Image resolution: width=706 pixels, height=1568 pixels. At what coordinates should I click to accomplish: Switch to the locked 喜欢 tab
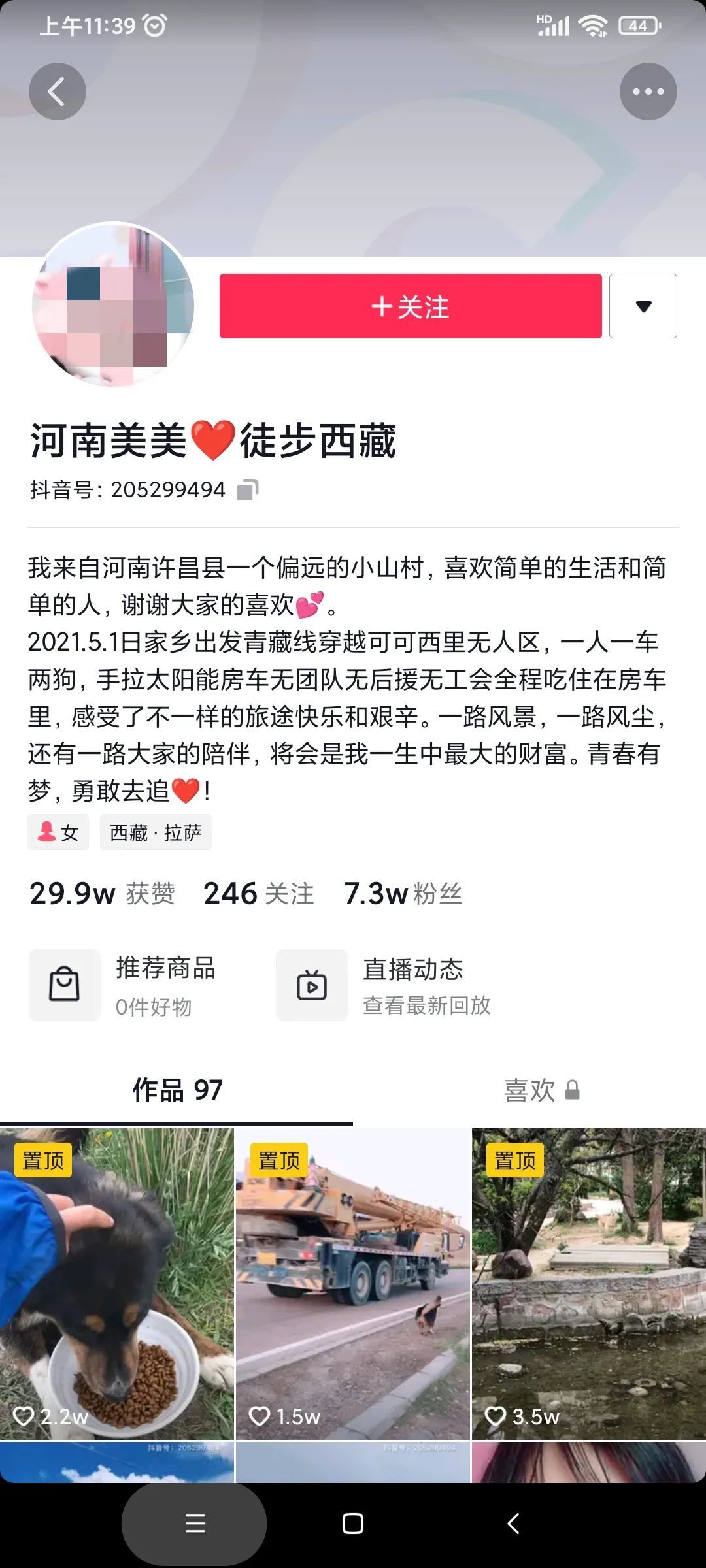(x=541, y=1090)
